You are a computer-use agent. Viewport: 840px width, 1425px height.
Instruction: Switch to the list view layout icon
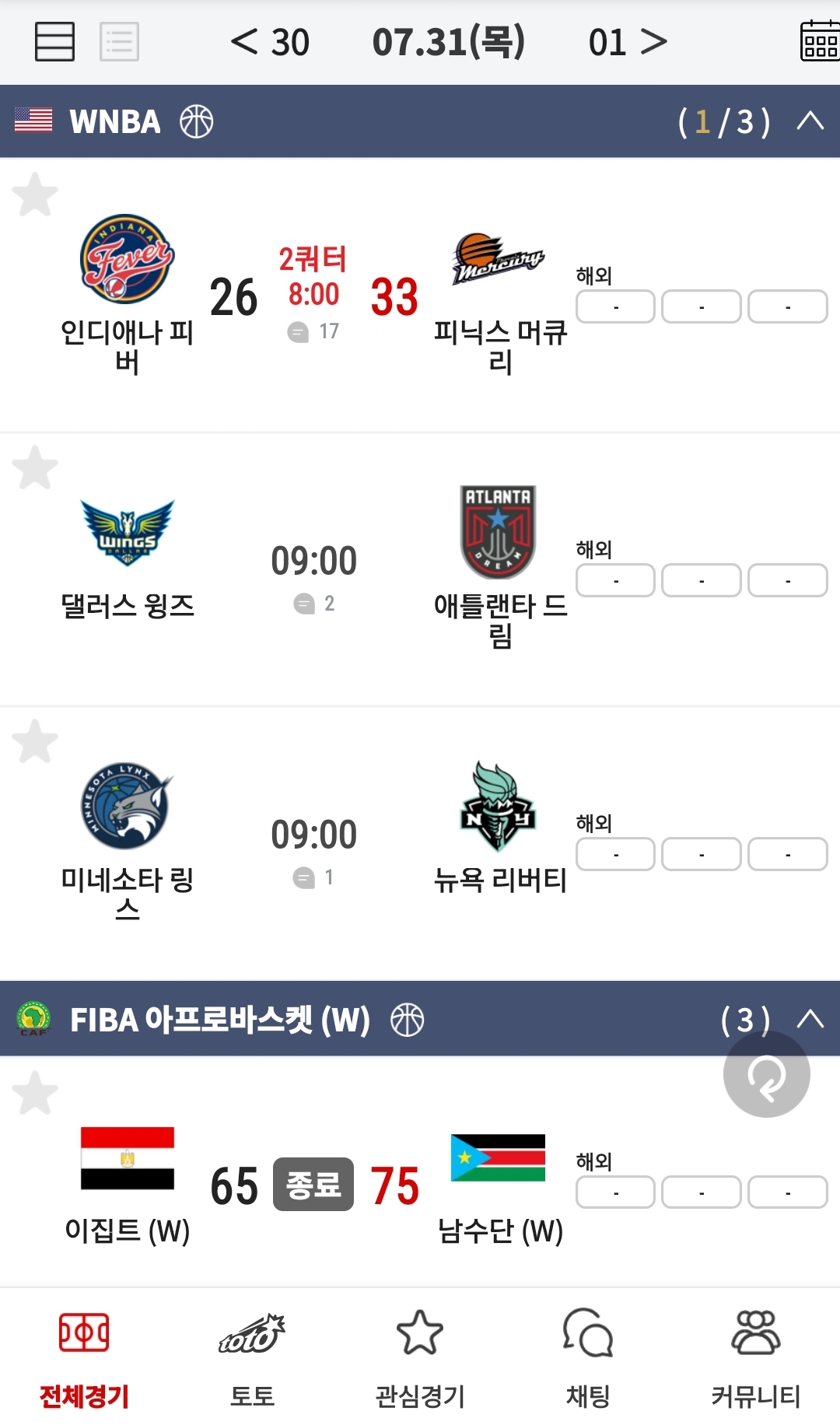click(119, 41)
